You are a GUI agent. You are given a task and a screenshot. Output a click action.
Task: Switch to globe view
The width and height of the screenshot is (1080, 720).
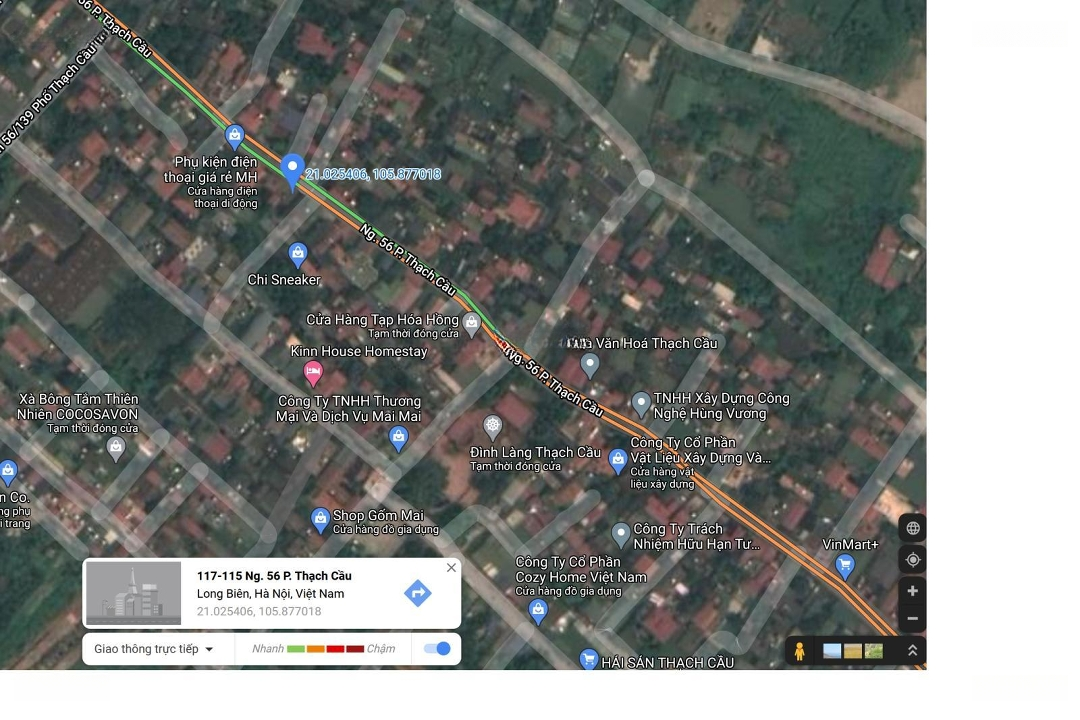point(912,528)
